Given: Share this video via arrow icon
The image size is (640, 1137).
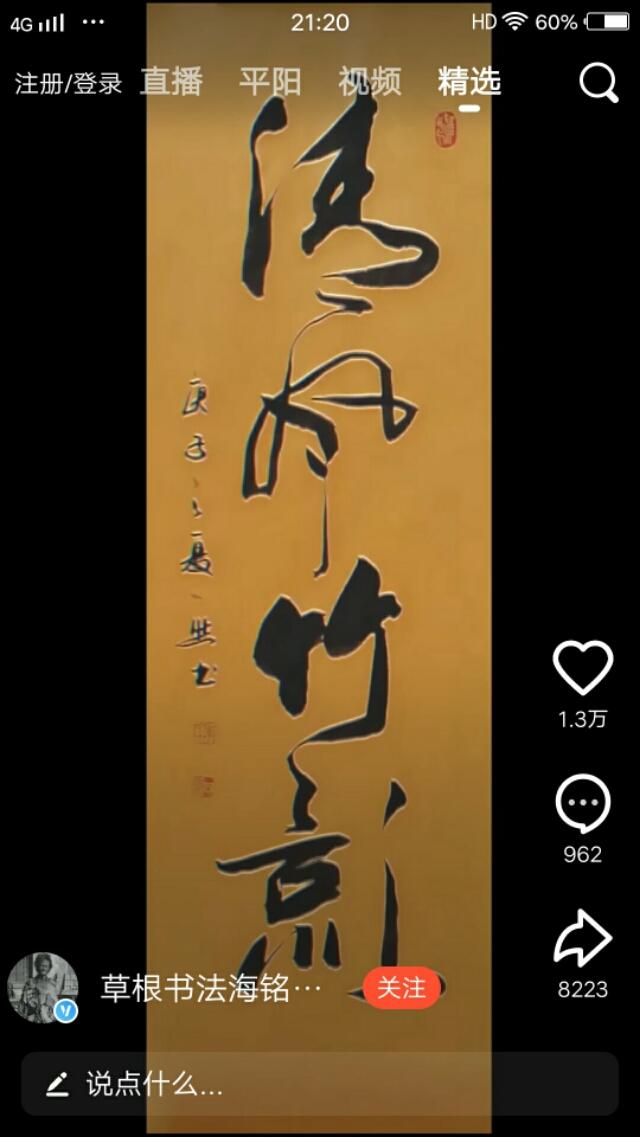Looking at the screenshot, I should pyautogui.click(x=583, y=938).
